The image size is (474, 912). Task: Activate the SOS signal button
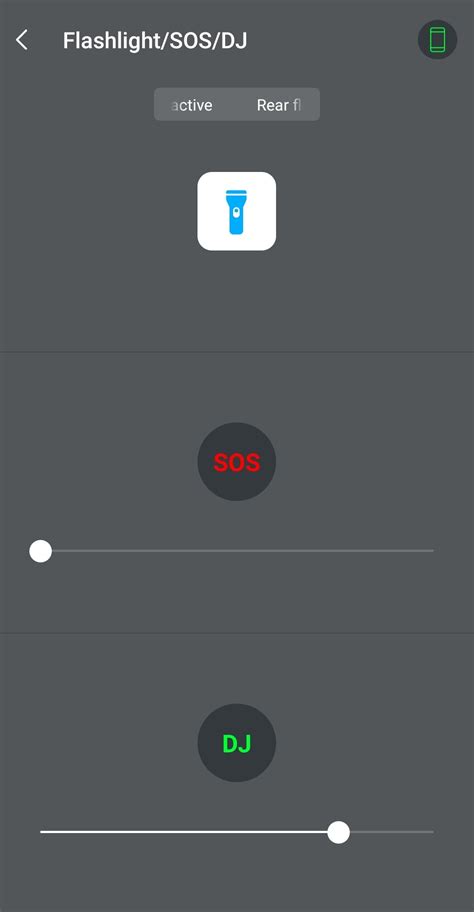point(237,462)
